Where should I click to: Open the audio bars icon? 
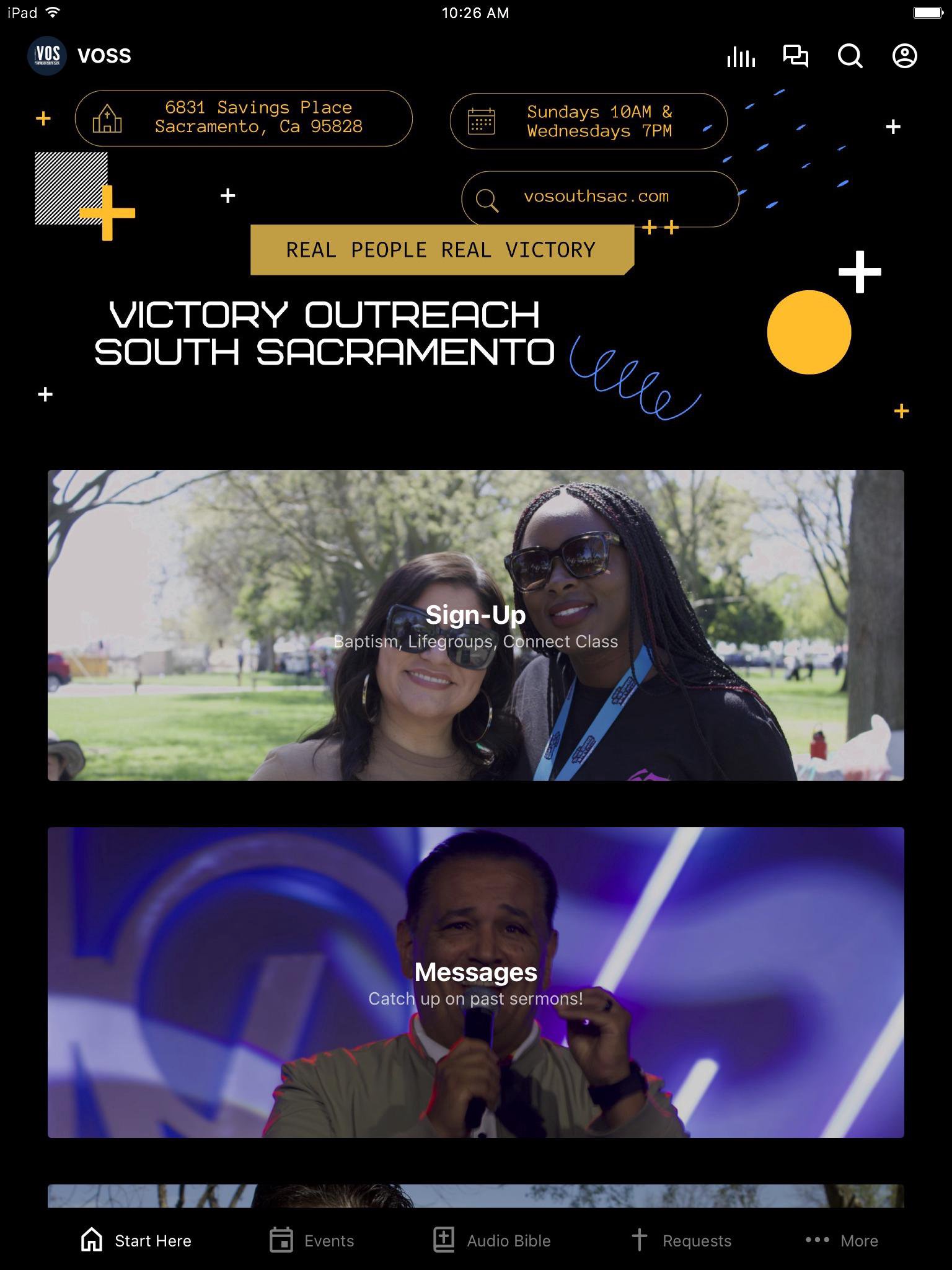(741, 56)
